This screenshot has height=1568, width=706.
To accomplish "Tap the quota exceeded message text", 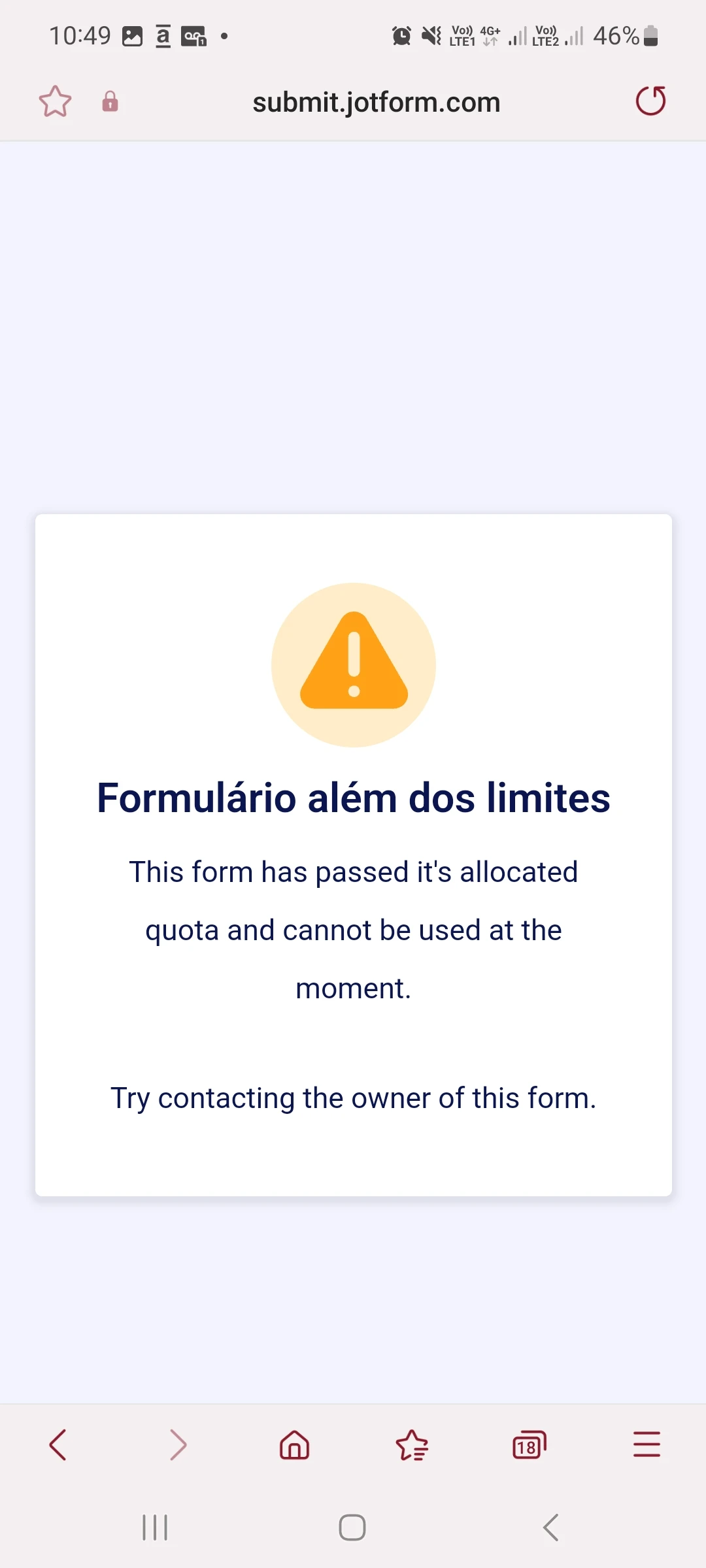I will point(353,929).
